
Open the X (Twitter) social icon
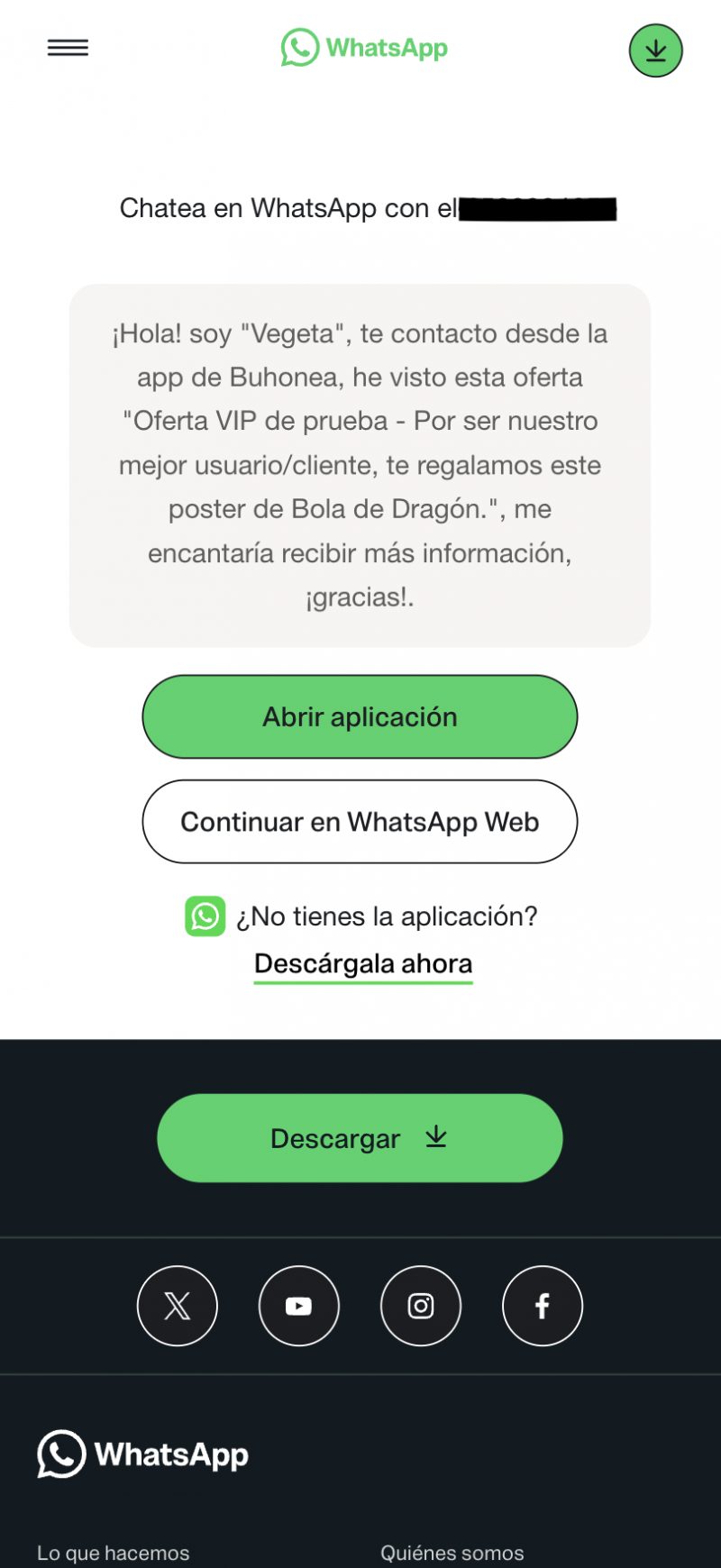click(x=177, y=1306)
